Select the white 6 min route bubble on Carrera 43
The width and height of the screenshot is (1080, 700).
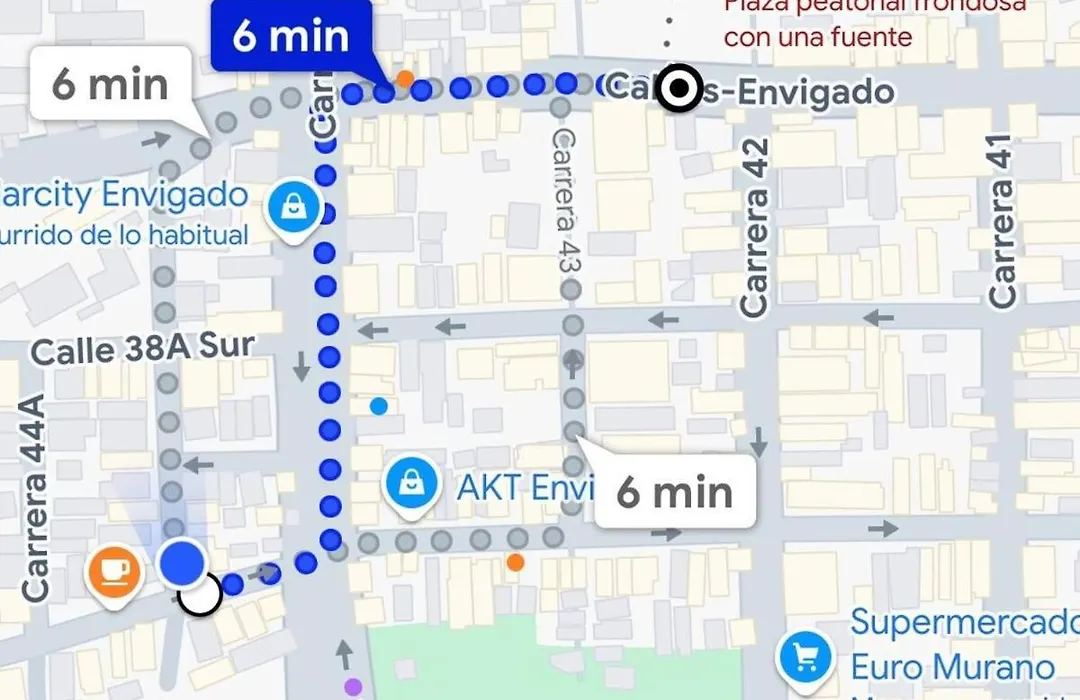click(675, 492)
